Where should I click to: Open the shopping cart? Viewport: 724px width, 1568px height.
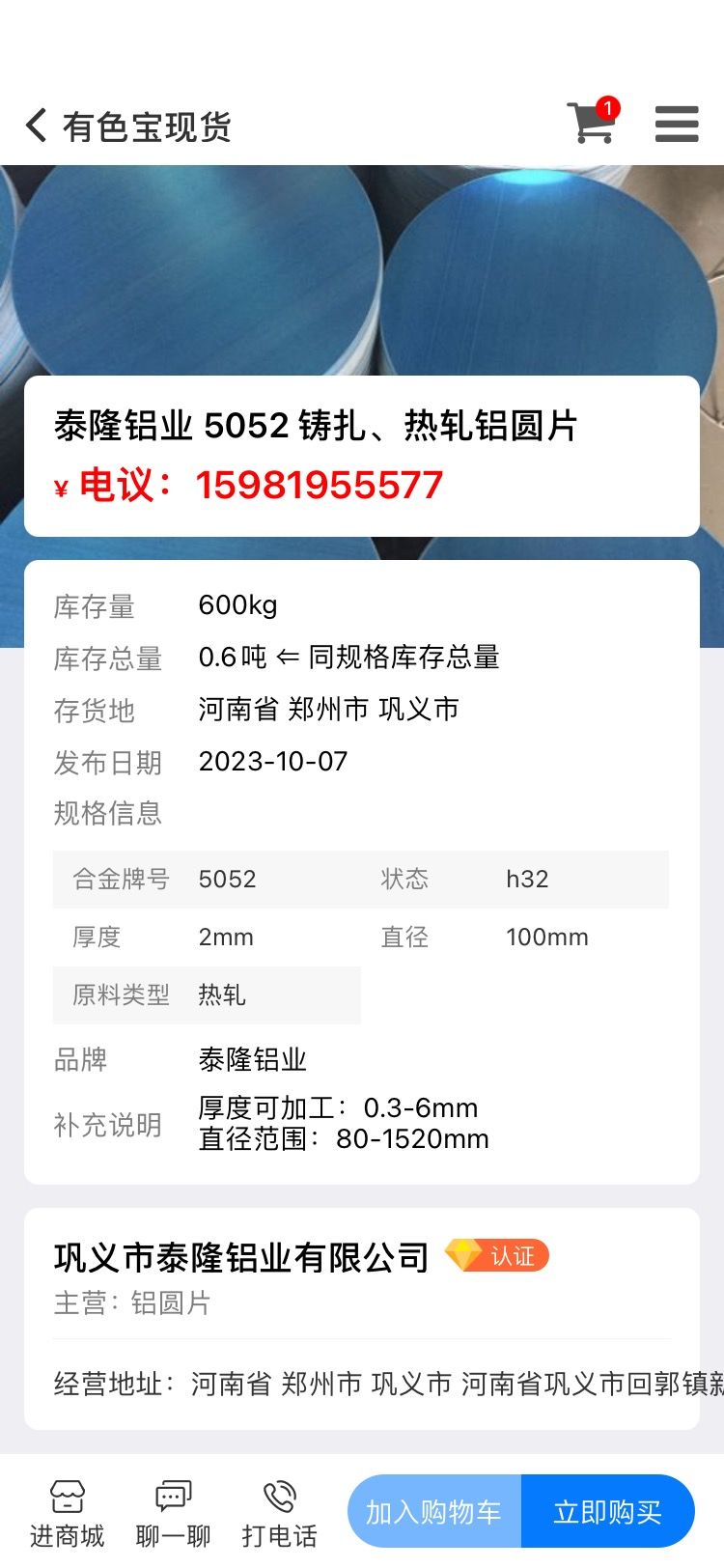tap(592, 122)
